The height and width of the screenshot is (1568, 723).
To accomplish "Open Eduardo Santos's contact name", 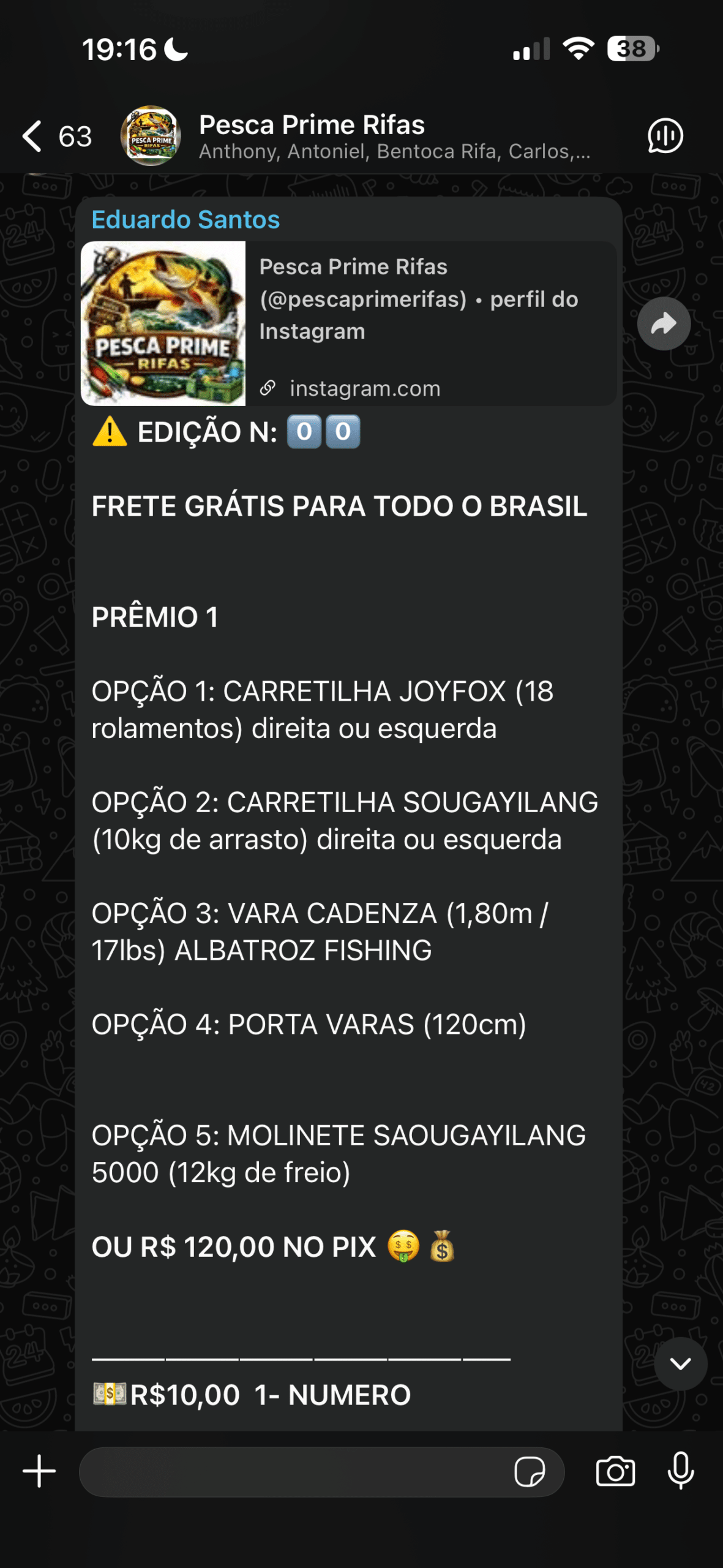I will coord(185,219).
